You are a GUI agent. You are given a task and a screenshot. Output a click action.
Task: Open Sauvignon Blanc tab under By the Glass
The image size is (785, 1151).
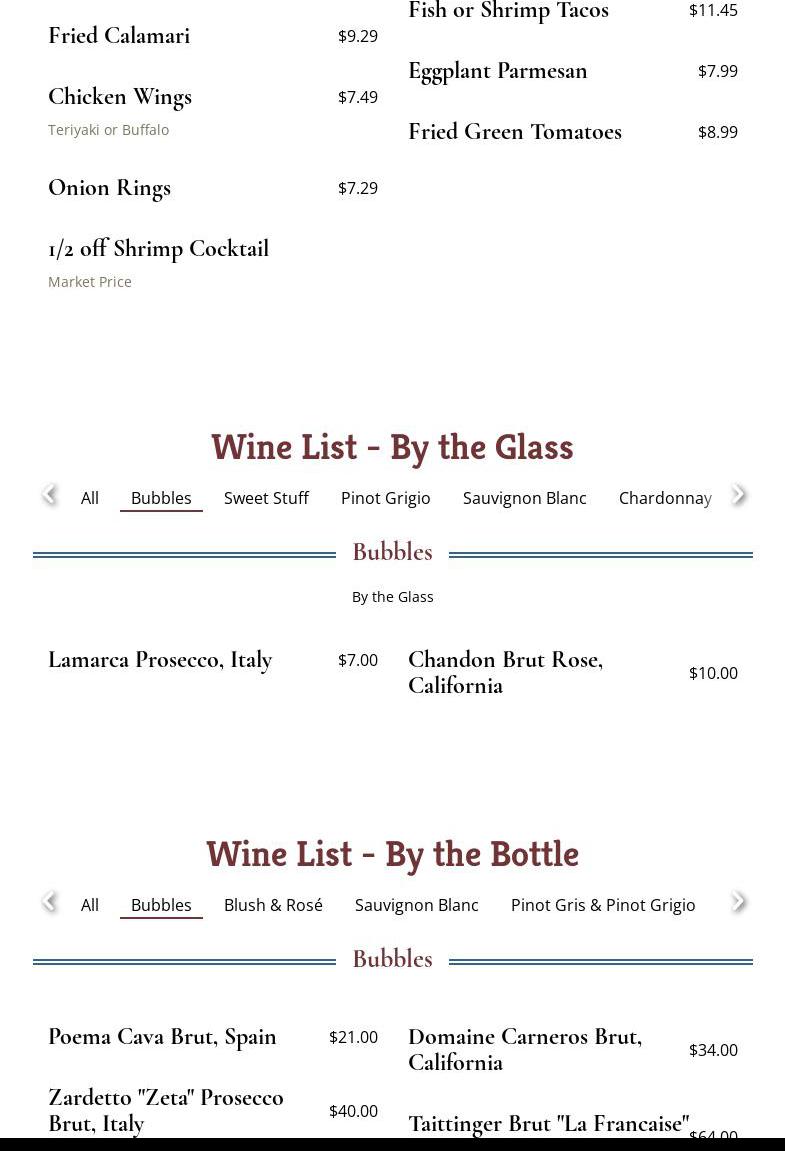click(x=524, y=498)
